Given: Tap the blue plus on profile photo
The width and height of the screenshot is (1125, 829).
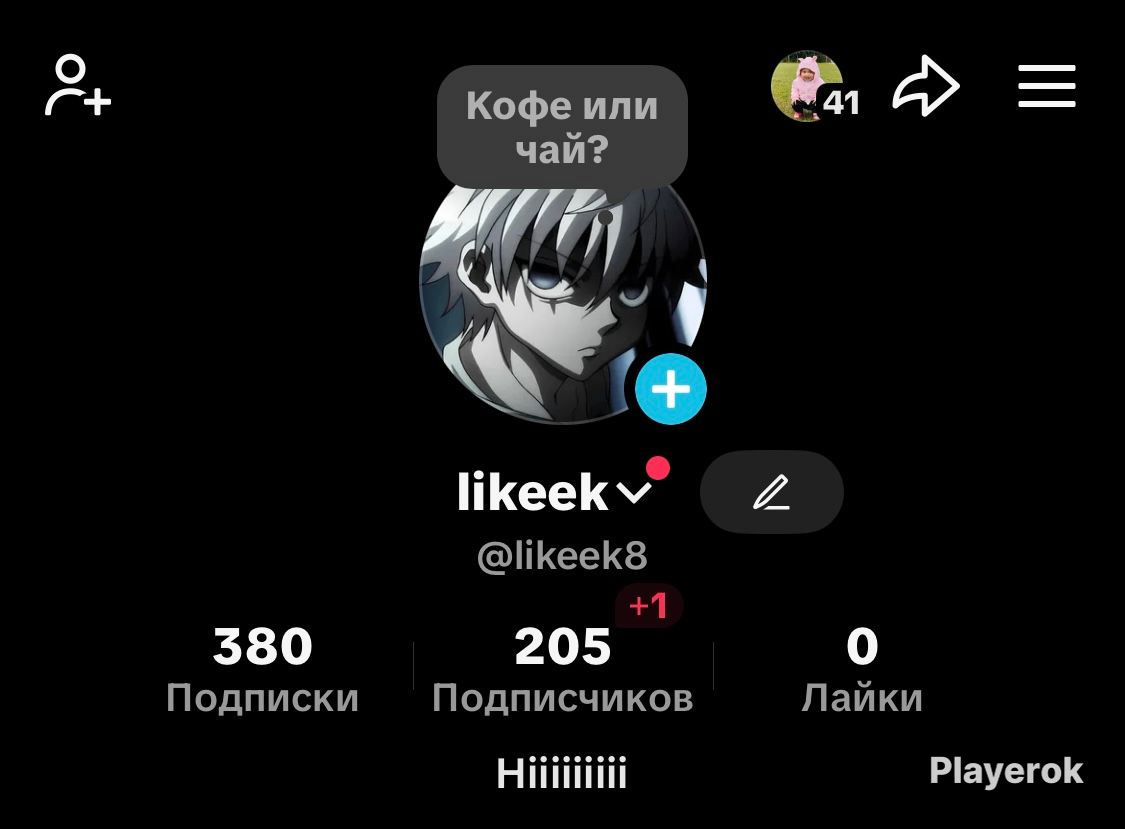Looking at the screenshot, I should 671,389.
